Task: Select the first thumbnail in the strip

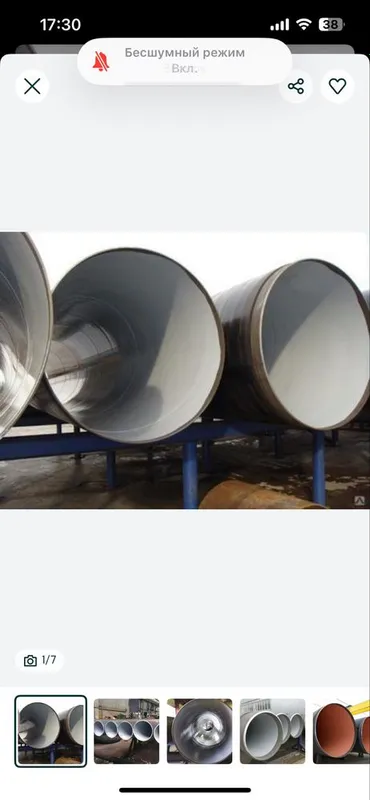Action: [51, 731]
